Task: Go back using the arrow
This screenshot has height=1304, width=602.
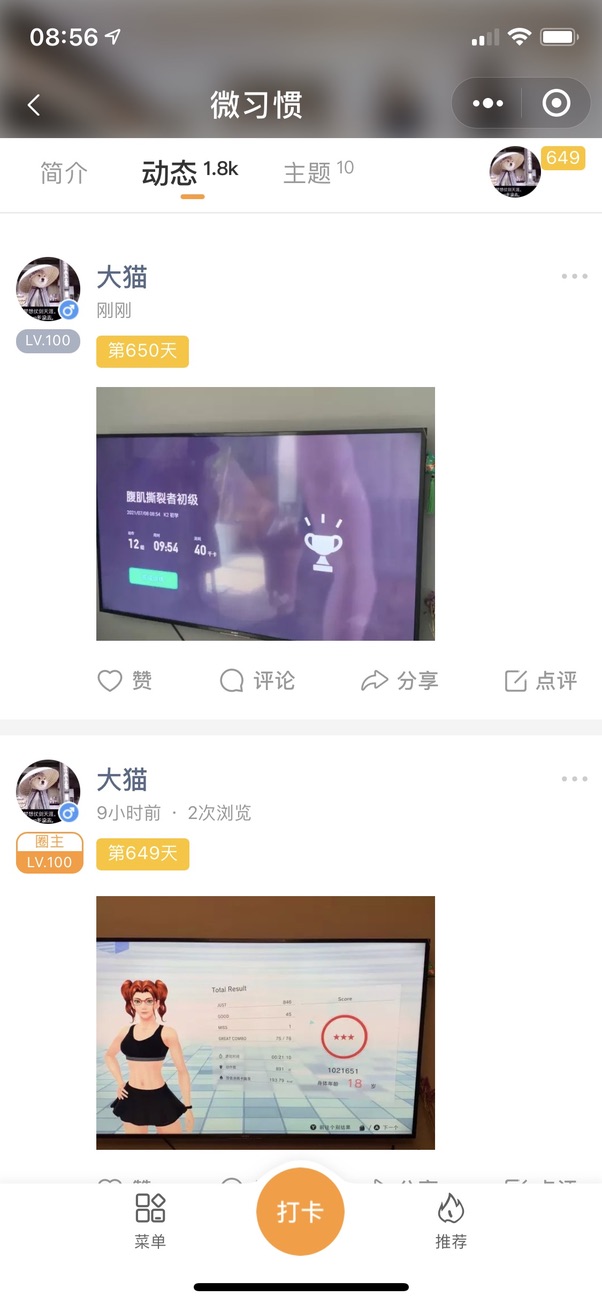Action: 34,105
